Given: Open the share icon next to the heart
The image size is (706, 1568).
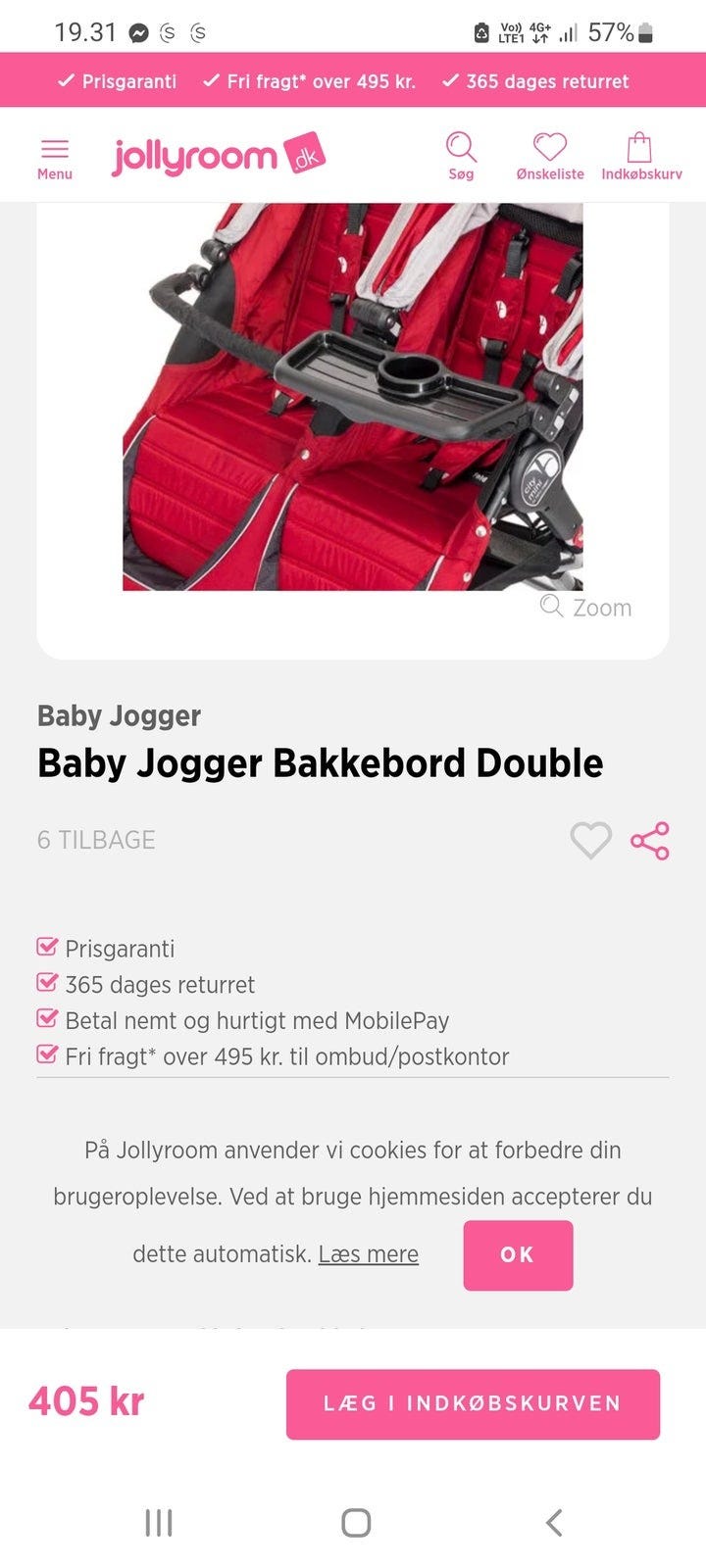Looking at the screenshot, I should pyautogui.click(x=650, y=840).
